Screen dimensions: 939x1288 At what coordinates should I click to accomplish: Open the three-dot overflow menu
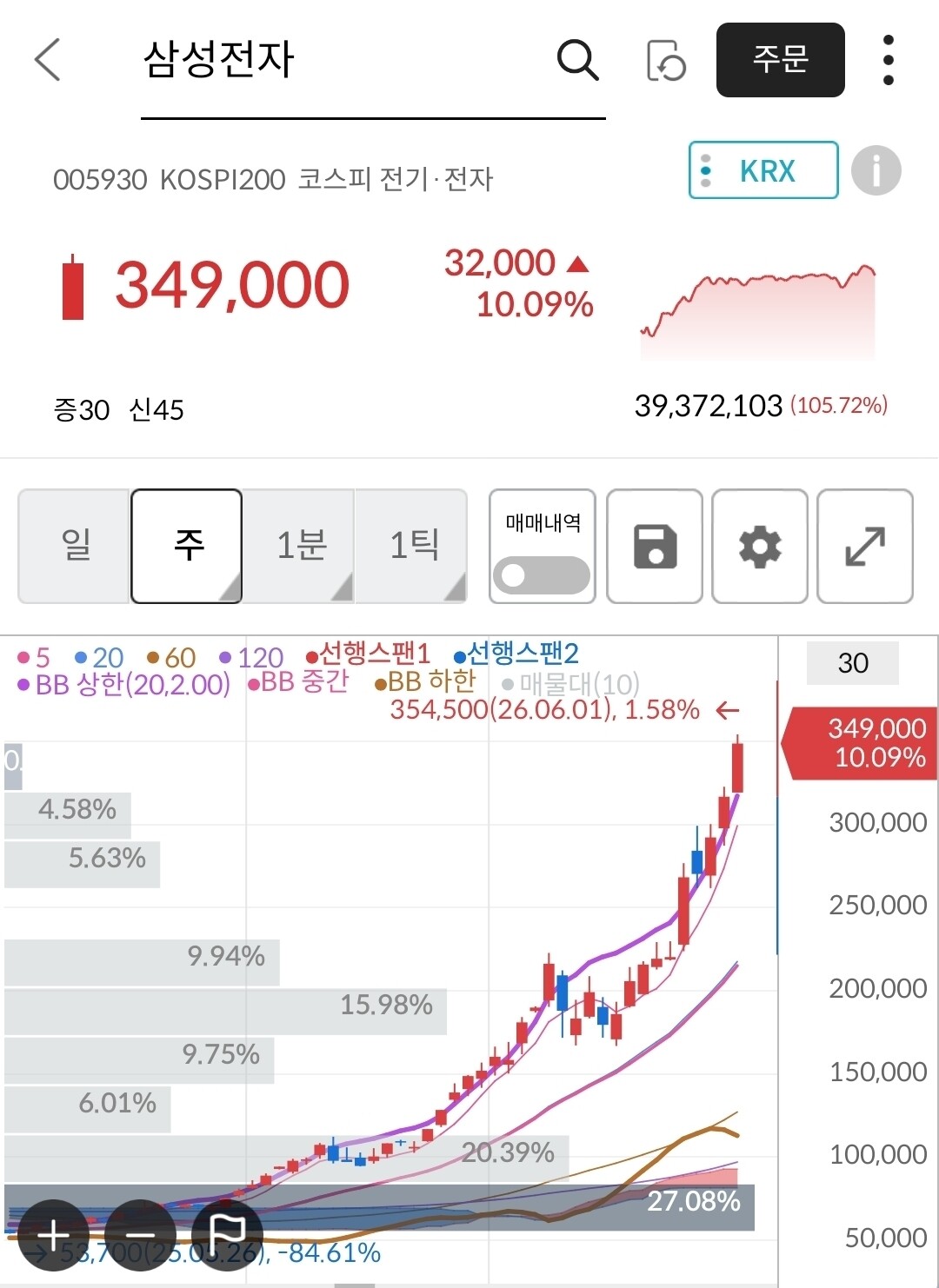tap(888, 60)
